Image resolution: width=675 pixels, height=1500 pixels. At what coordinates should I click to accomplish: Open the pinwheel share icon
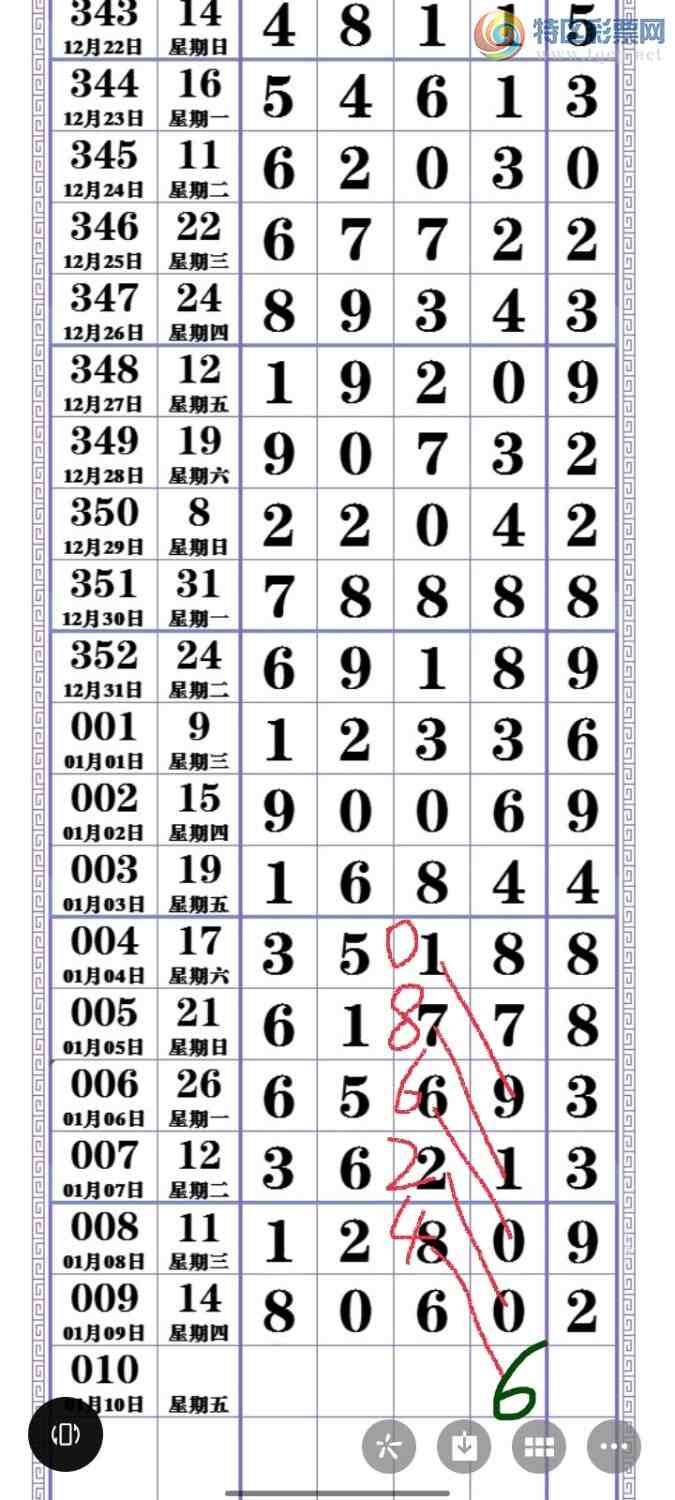pos(389,1446)
